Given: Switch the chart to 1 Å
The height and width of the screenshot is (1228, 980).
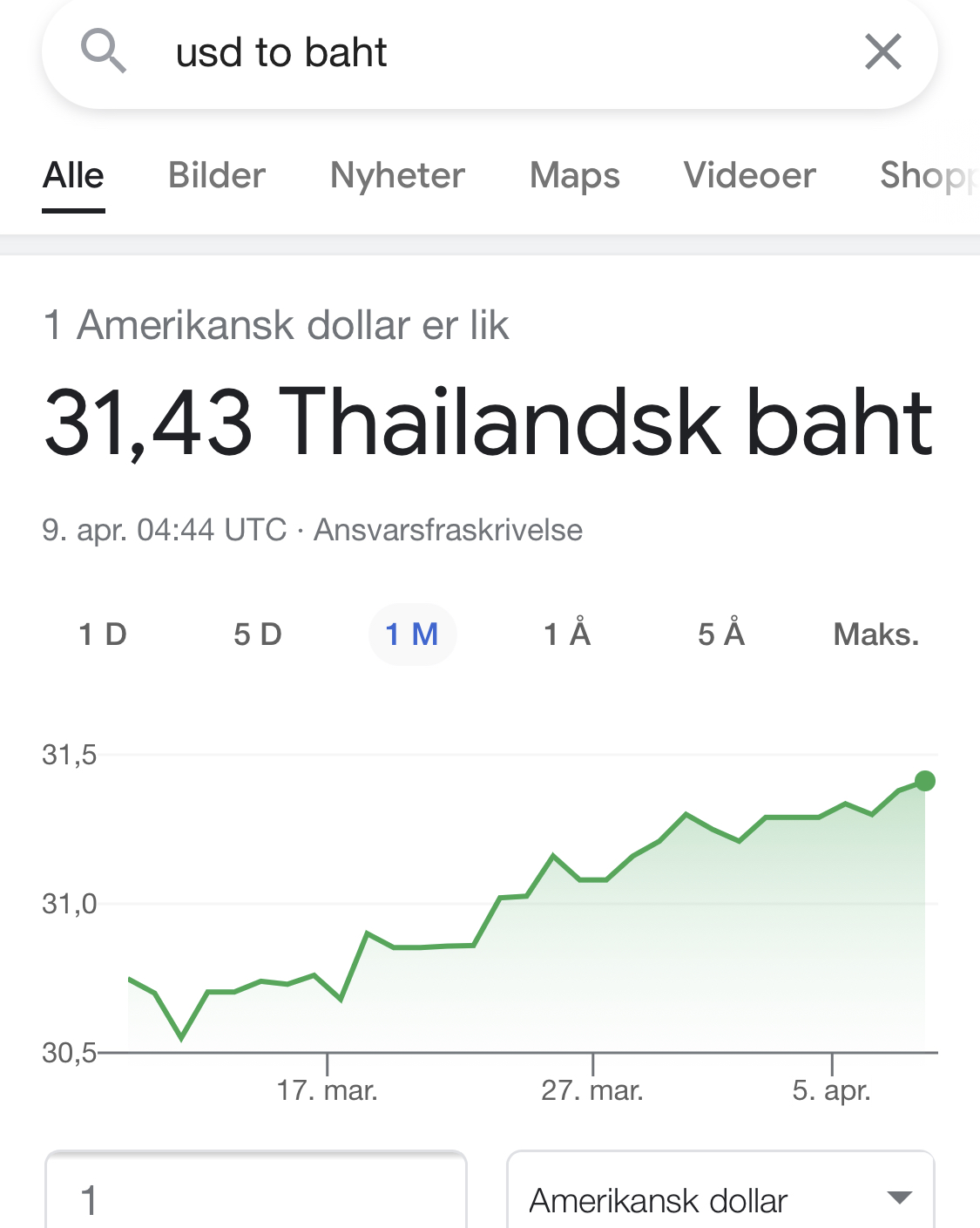Looking at the screenshot, I should point(567,634).
